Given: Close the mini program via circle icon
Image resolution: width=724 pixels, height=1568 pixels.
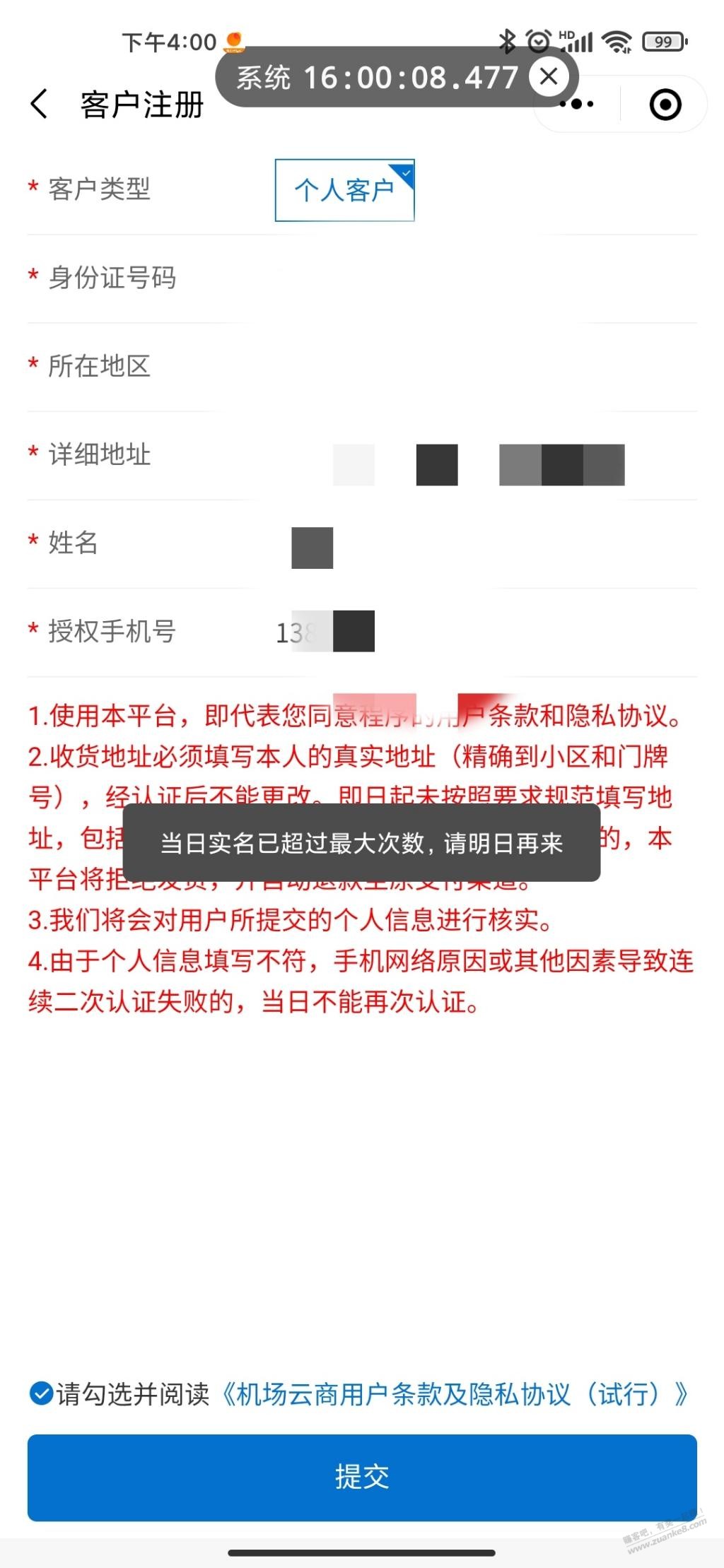Looking at the screenshot, I should [x=665, y=105].
